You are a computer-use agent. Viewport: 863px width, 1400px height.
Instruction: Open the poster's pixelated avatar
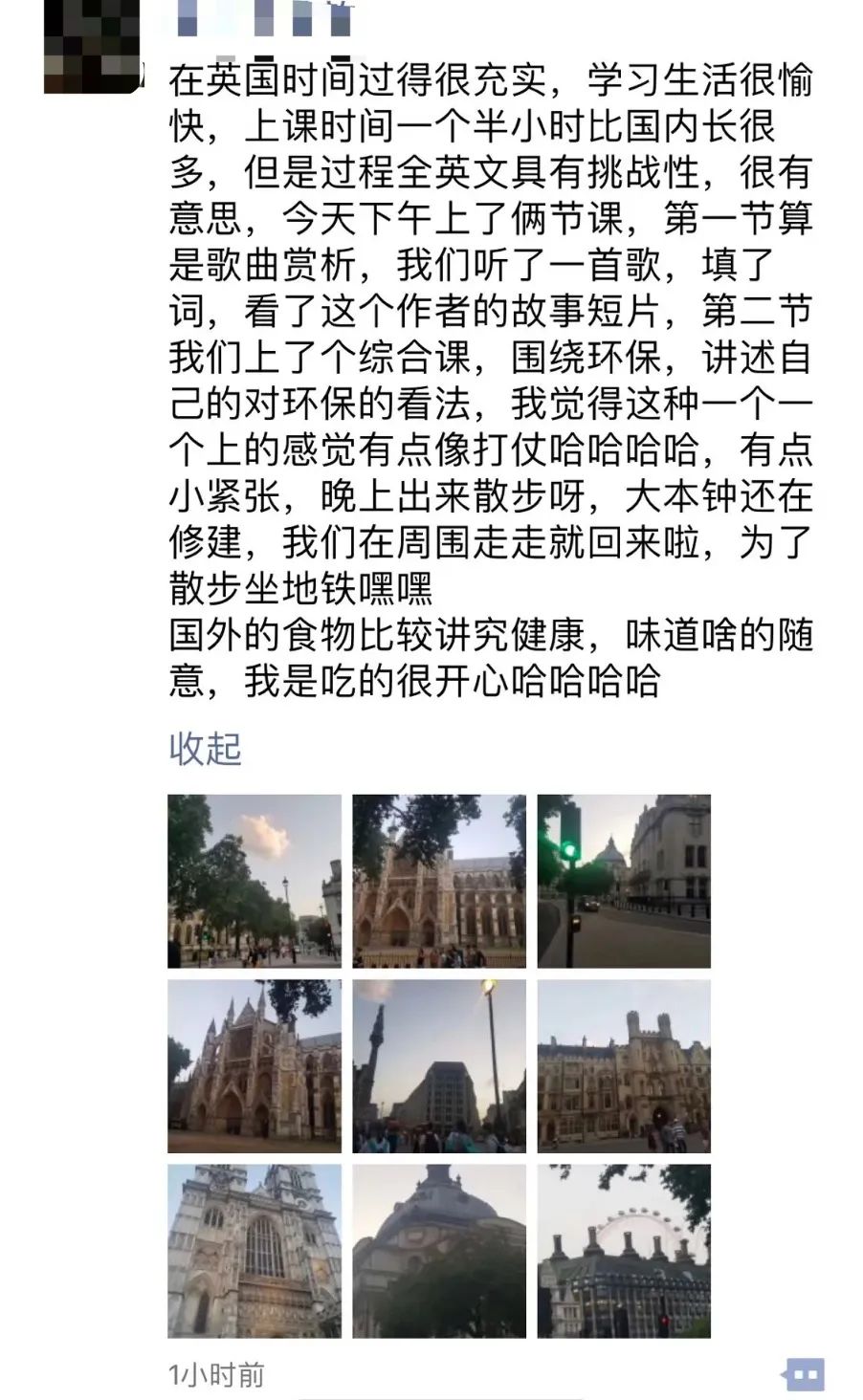90,47
